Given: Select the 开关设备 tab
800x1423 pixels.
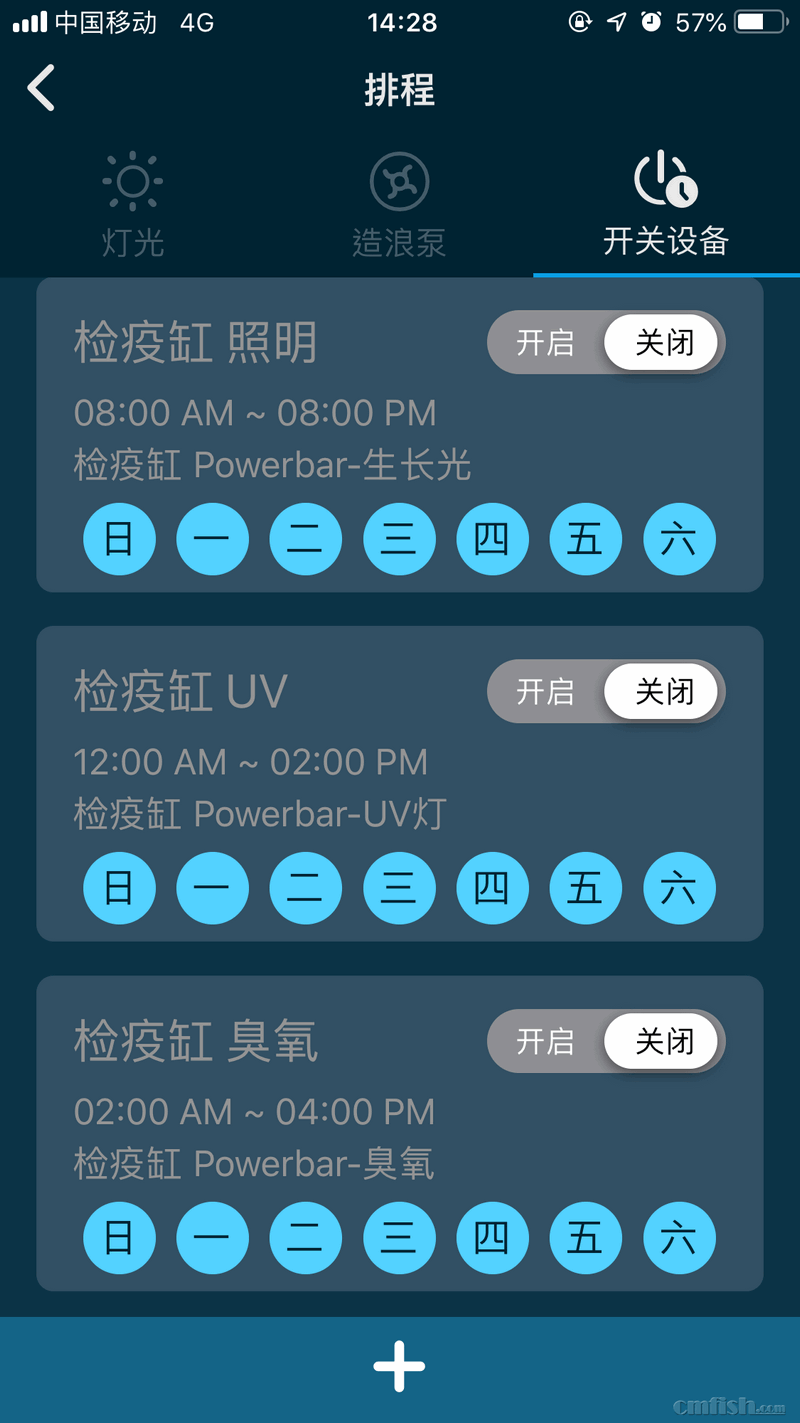Looking at the screenshot, I should [666, 206].
